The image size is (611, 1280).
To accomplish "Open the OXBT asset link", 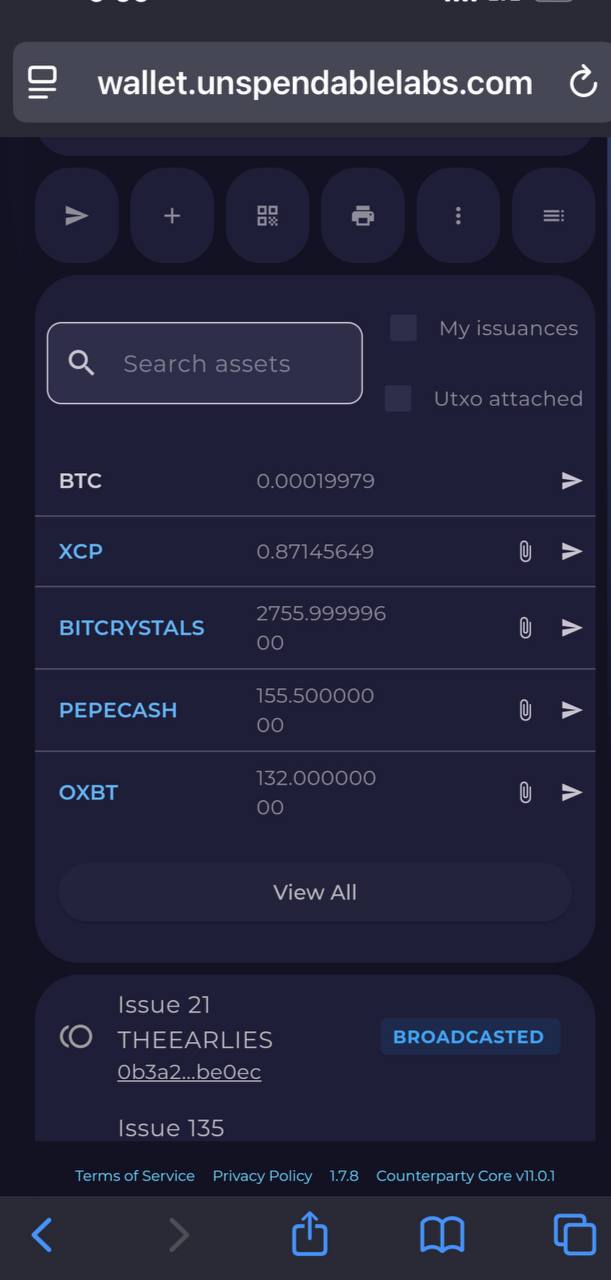I will (x=88, y=792).
